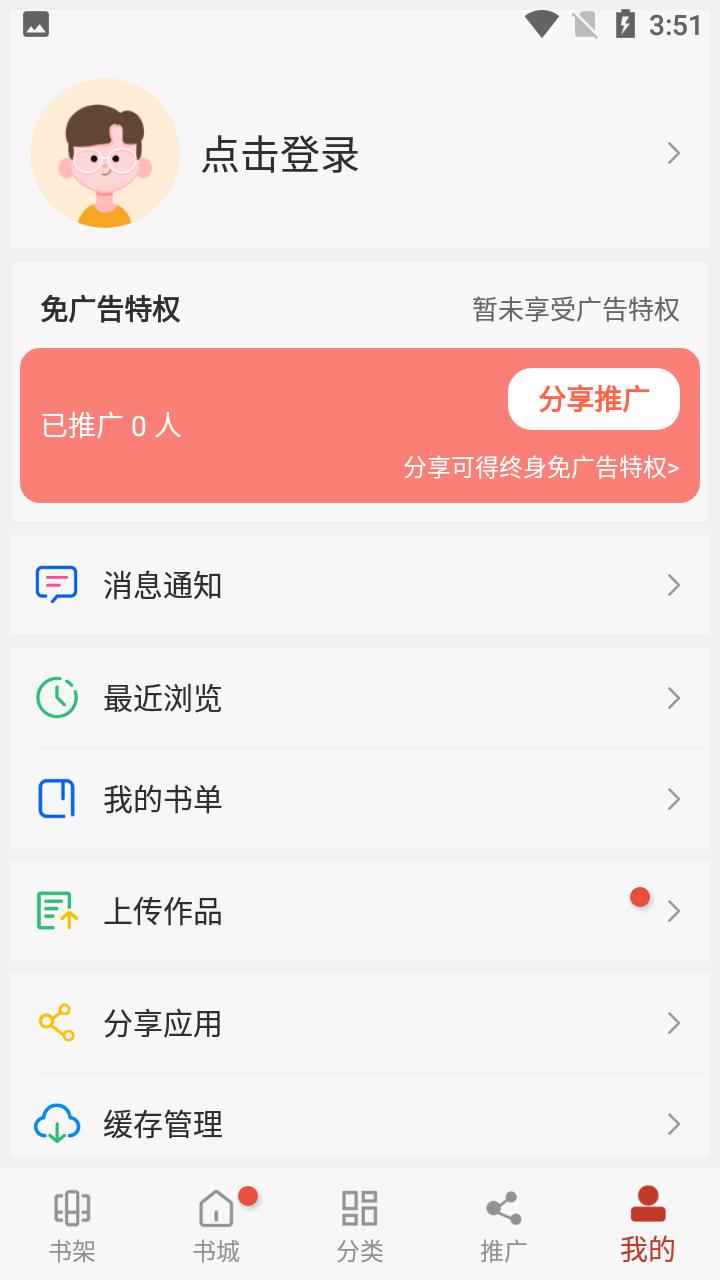Image resolution: width=720 pixels, height=1280 pixels.
Task: Tap 点击登录 to log in
Action: coord(280,155)
